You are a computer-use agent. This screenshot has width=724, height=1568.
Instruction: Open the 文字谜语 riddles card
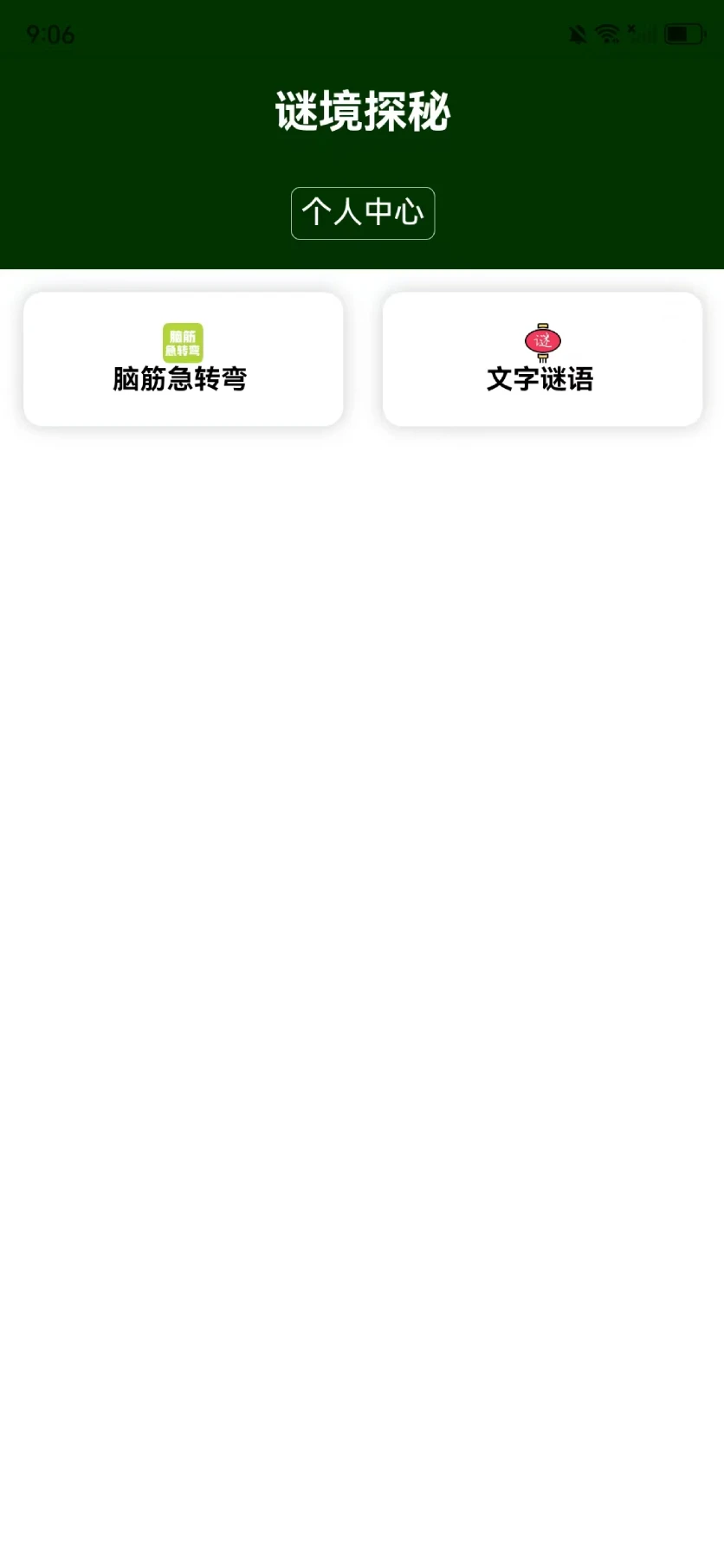tap(542, 359)
